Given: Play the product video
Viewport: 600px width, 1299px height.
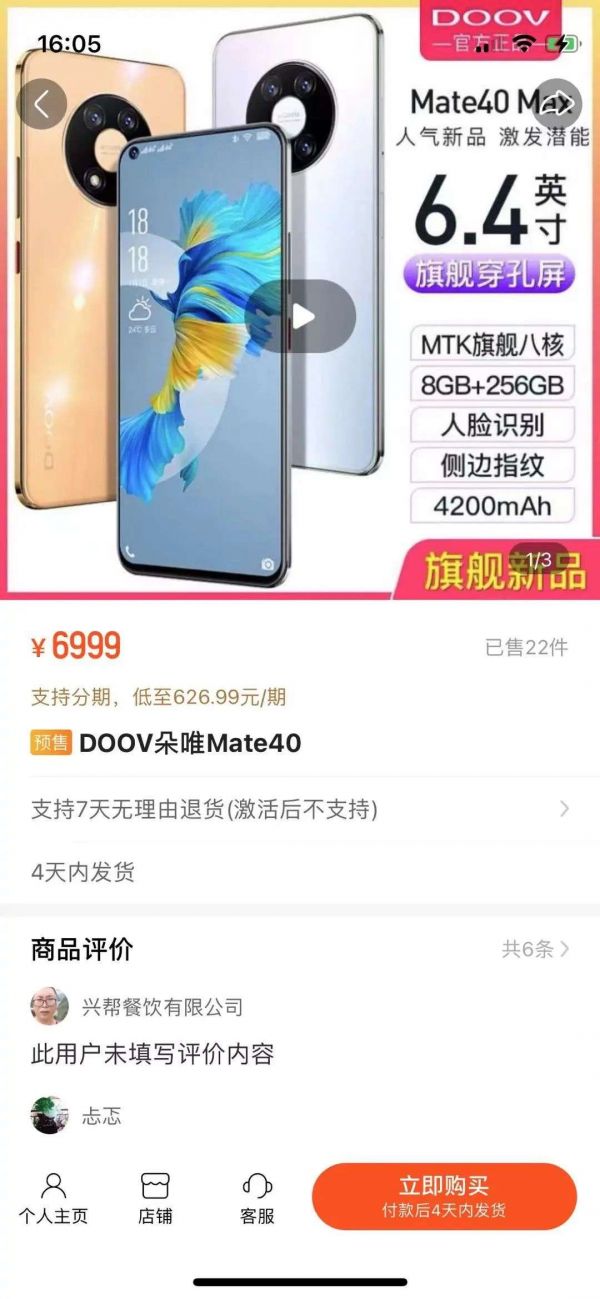Looking at the screenshot, I should pyautogui.click(x=300, y=316).
